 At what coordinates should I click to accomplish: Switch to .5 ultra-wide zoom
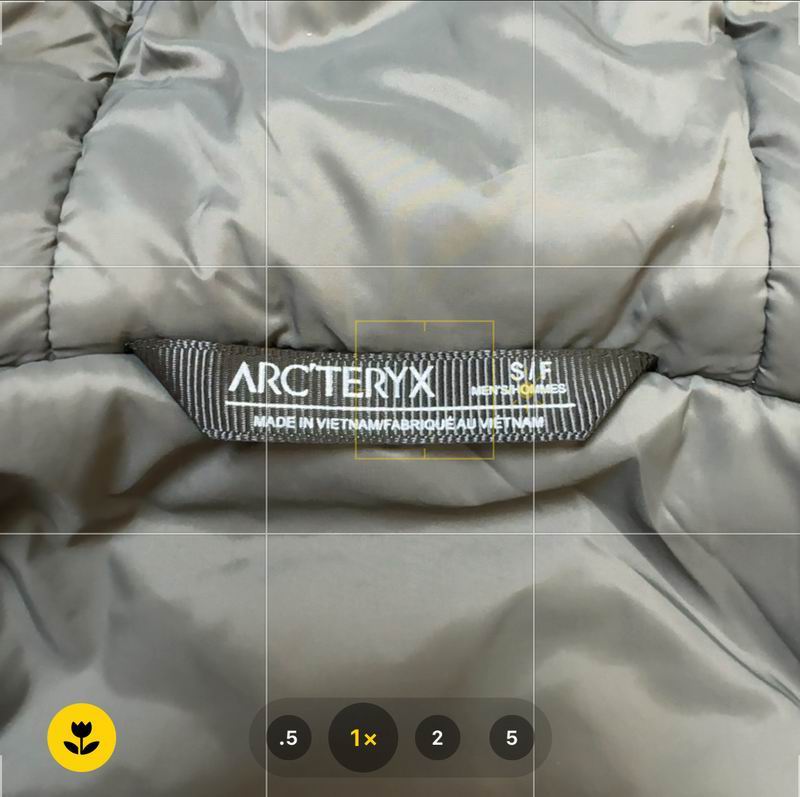289,739
